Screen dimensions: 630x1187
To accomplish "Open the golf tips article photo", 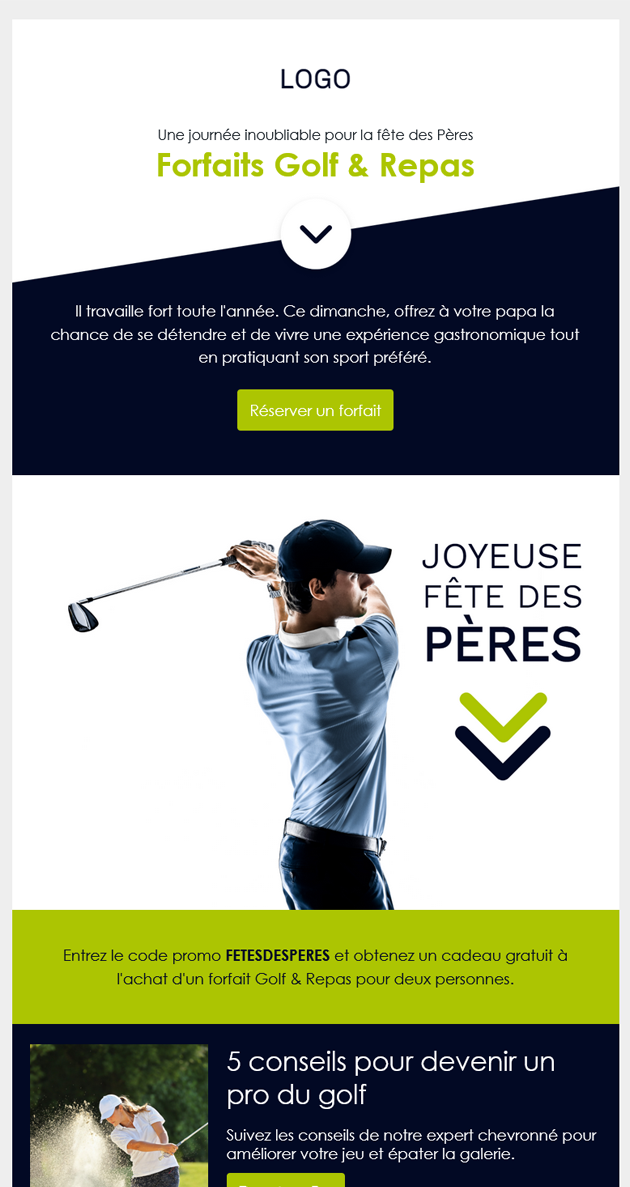I will 118,1115.
